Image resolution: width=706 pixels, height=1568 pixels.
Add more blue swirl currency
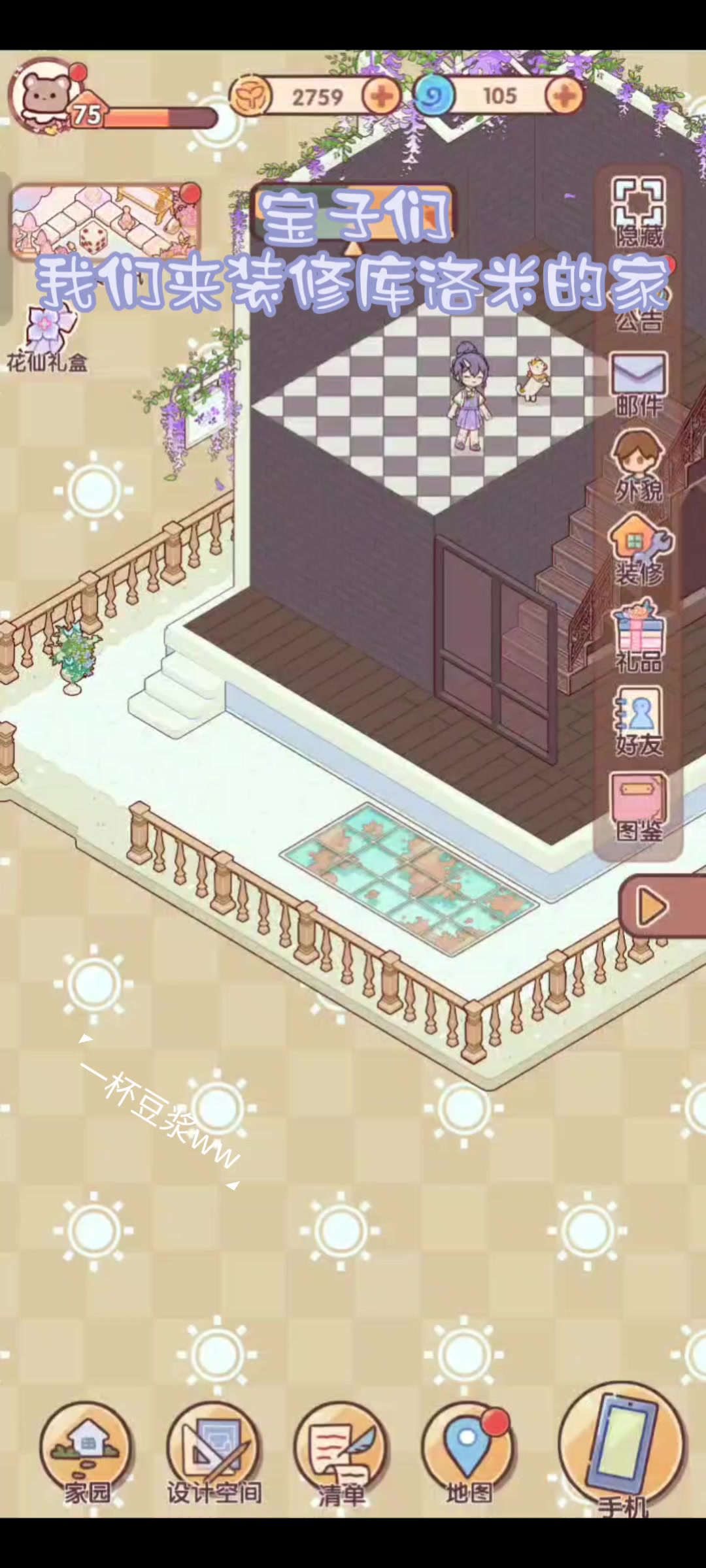[565, 96]
